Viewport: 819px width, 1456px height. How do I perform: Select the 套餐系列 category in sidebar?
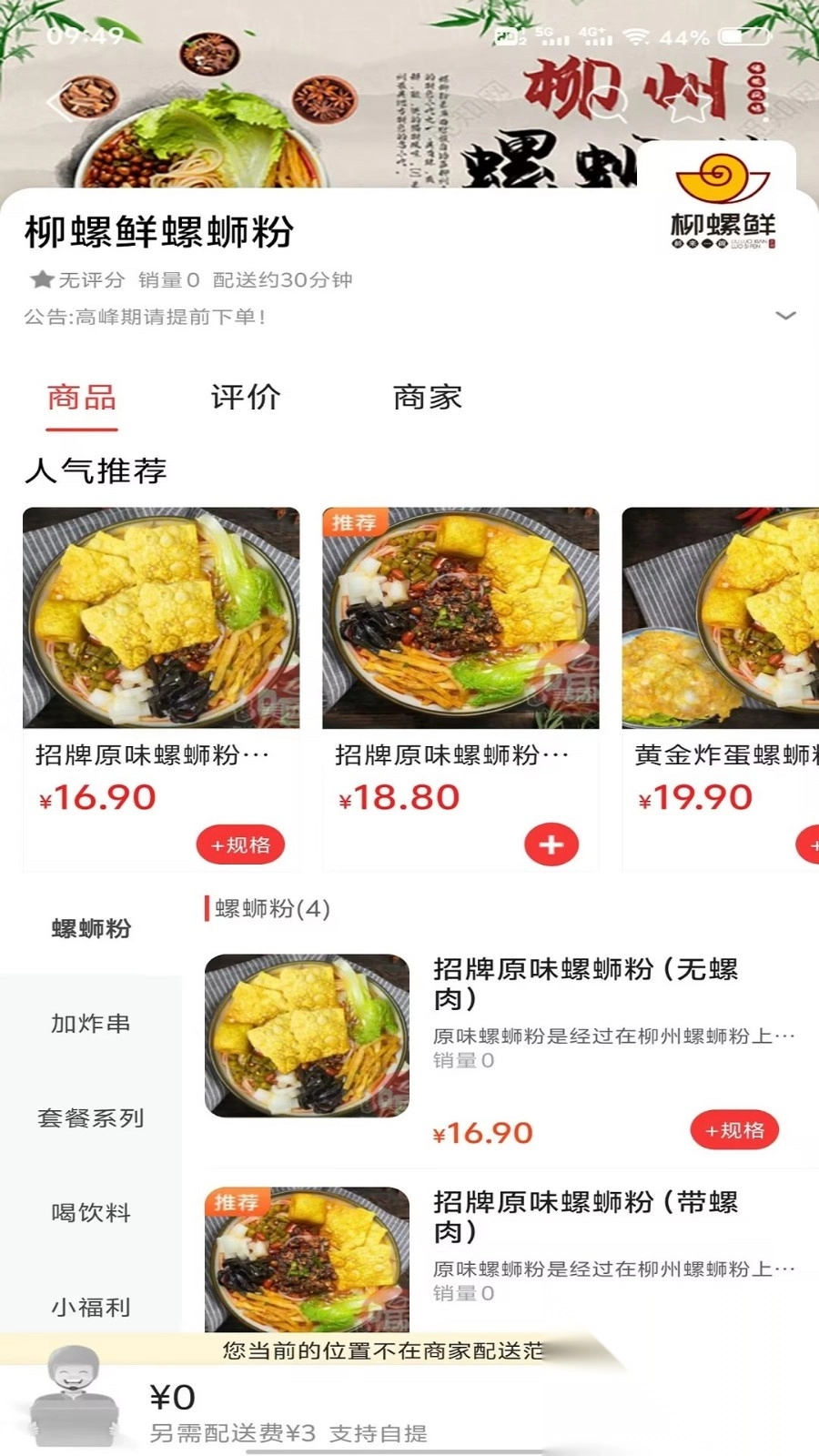pyautogui.click(x=90, y=1117)
